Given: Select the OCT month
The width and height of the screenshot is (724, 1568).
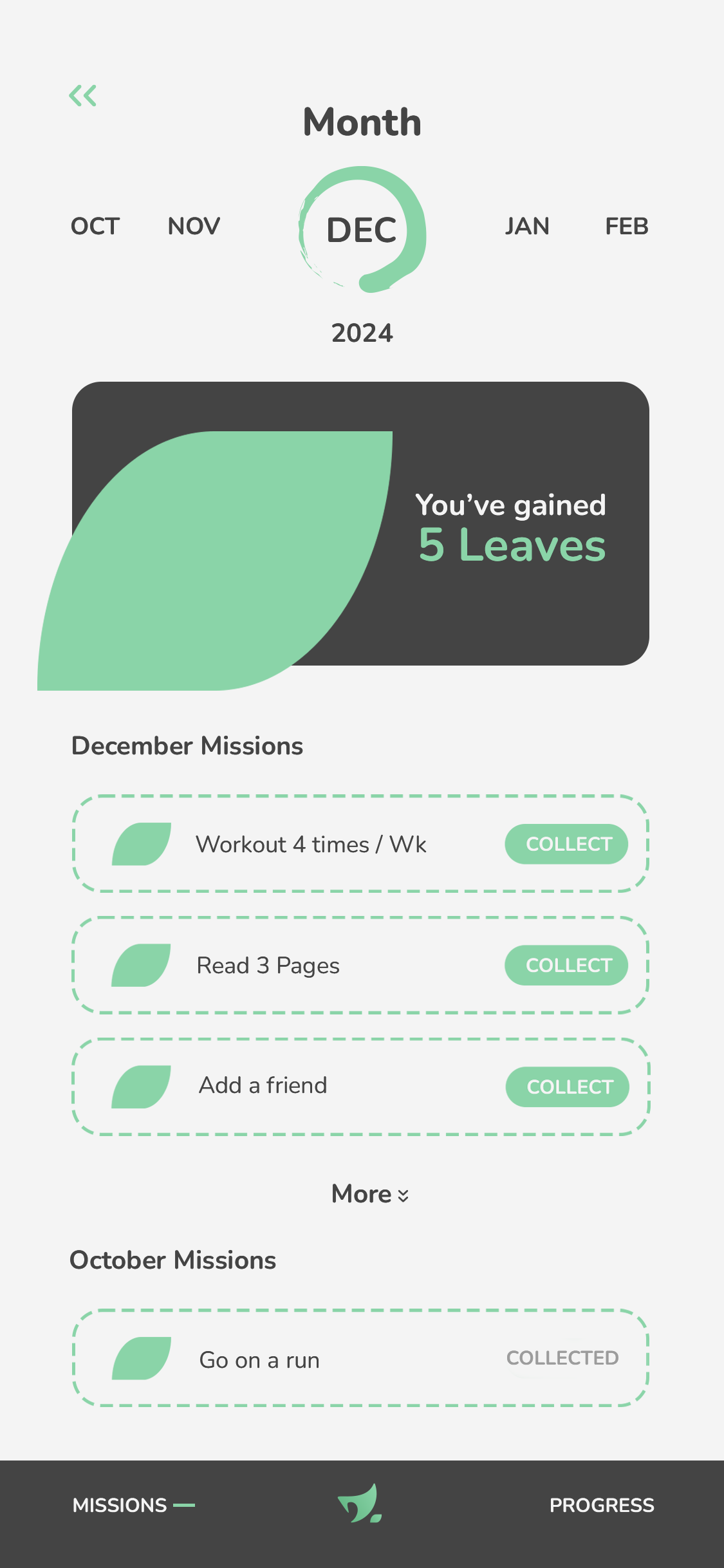Looking at the screenshot, I should click(x=95, y=227).
